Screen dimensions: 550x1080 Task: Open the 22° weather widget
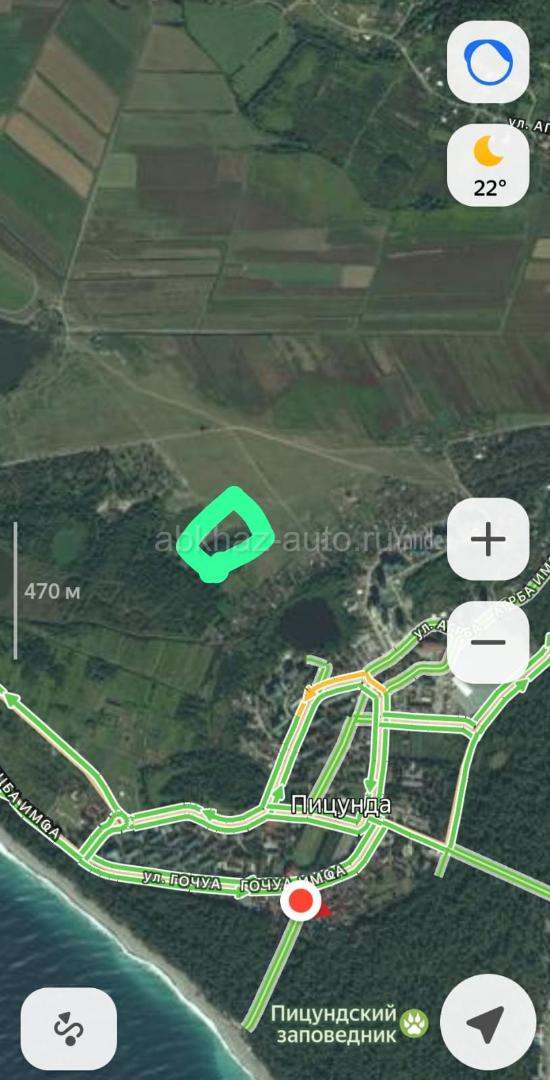click(488, 165)
